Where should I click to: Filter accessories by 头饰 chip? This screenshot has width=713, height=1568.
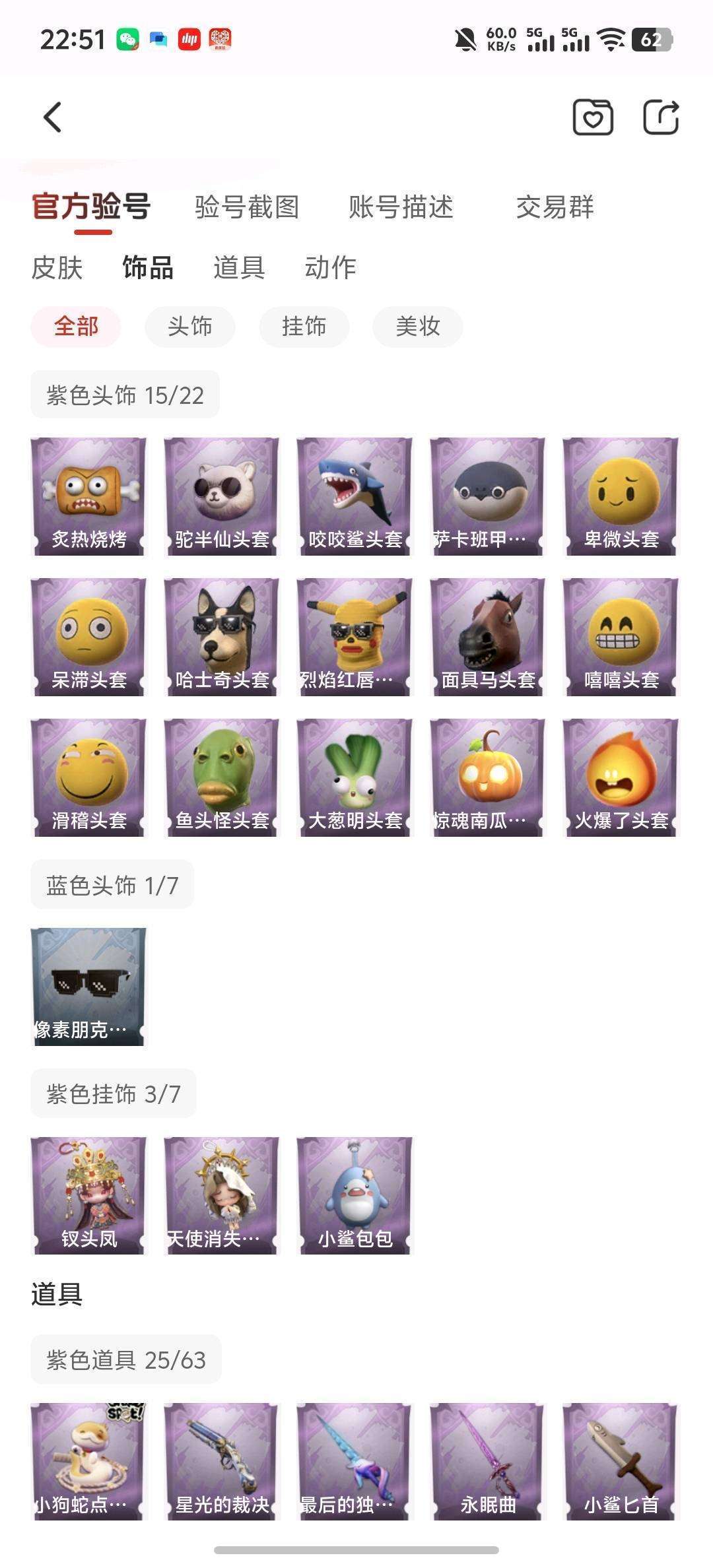[x=190, y=327]
